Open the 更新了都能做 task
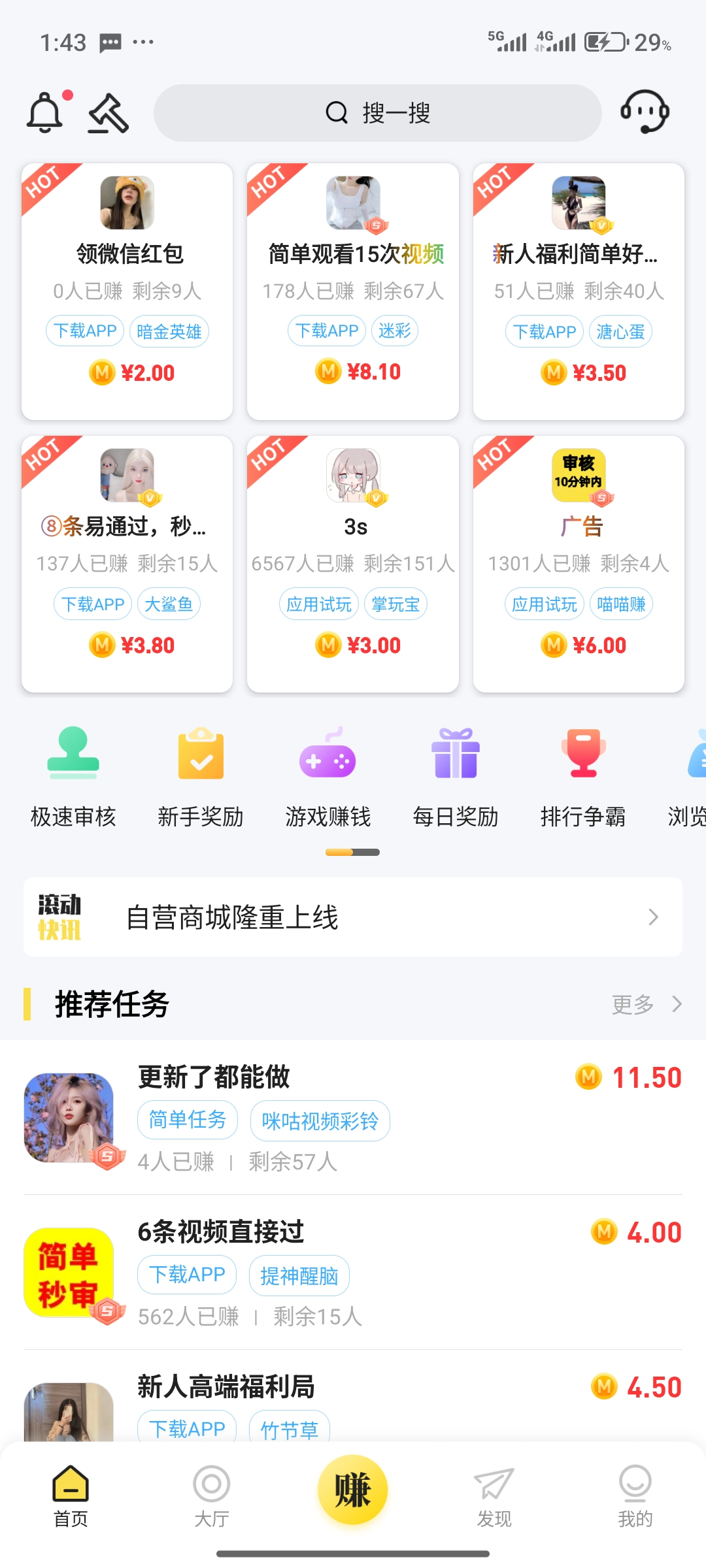Screen dimensions: 706x1568 point(353,1117)
